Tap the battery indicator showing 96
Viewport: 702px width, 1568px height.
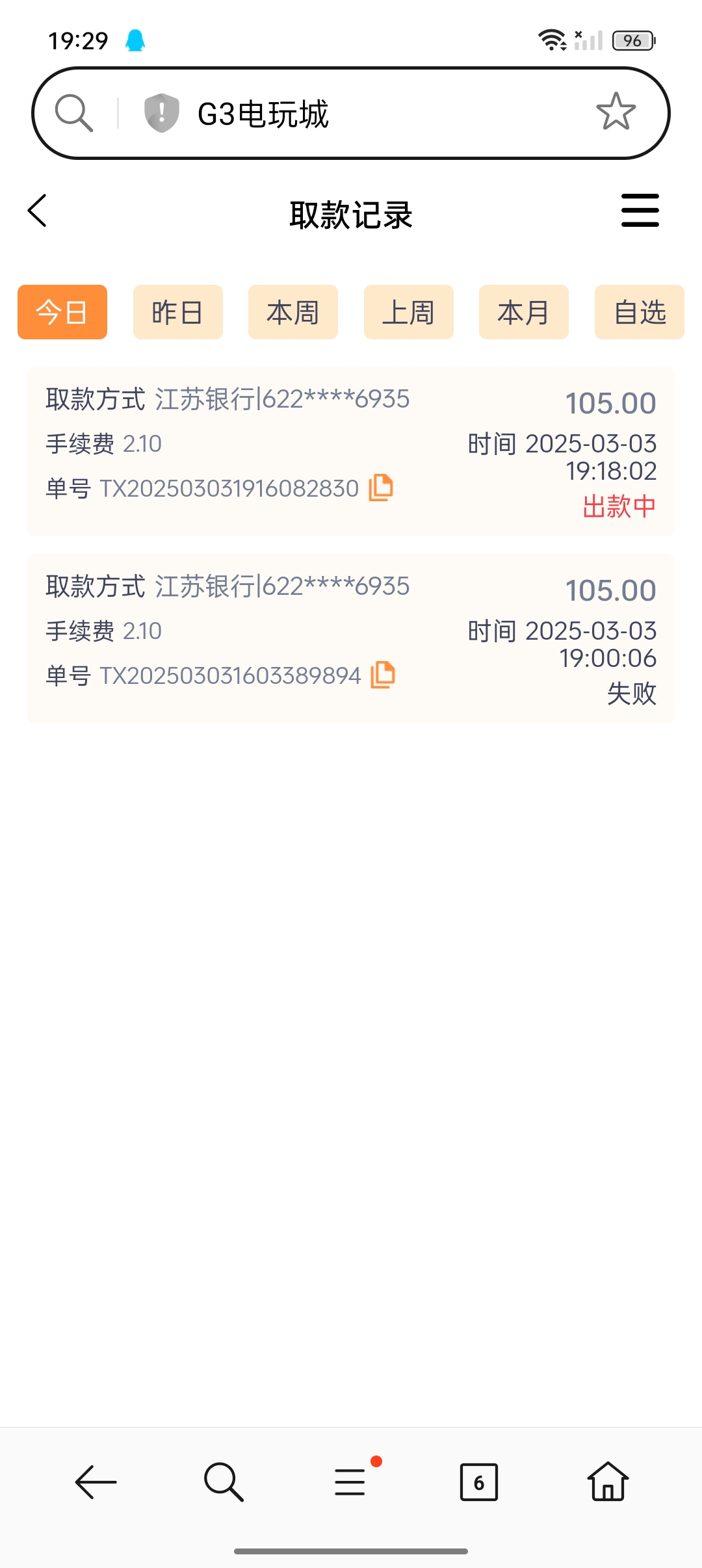coord(632,40)
